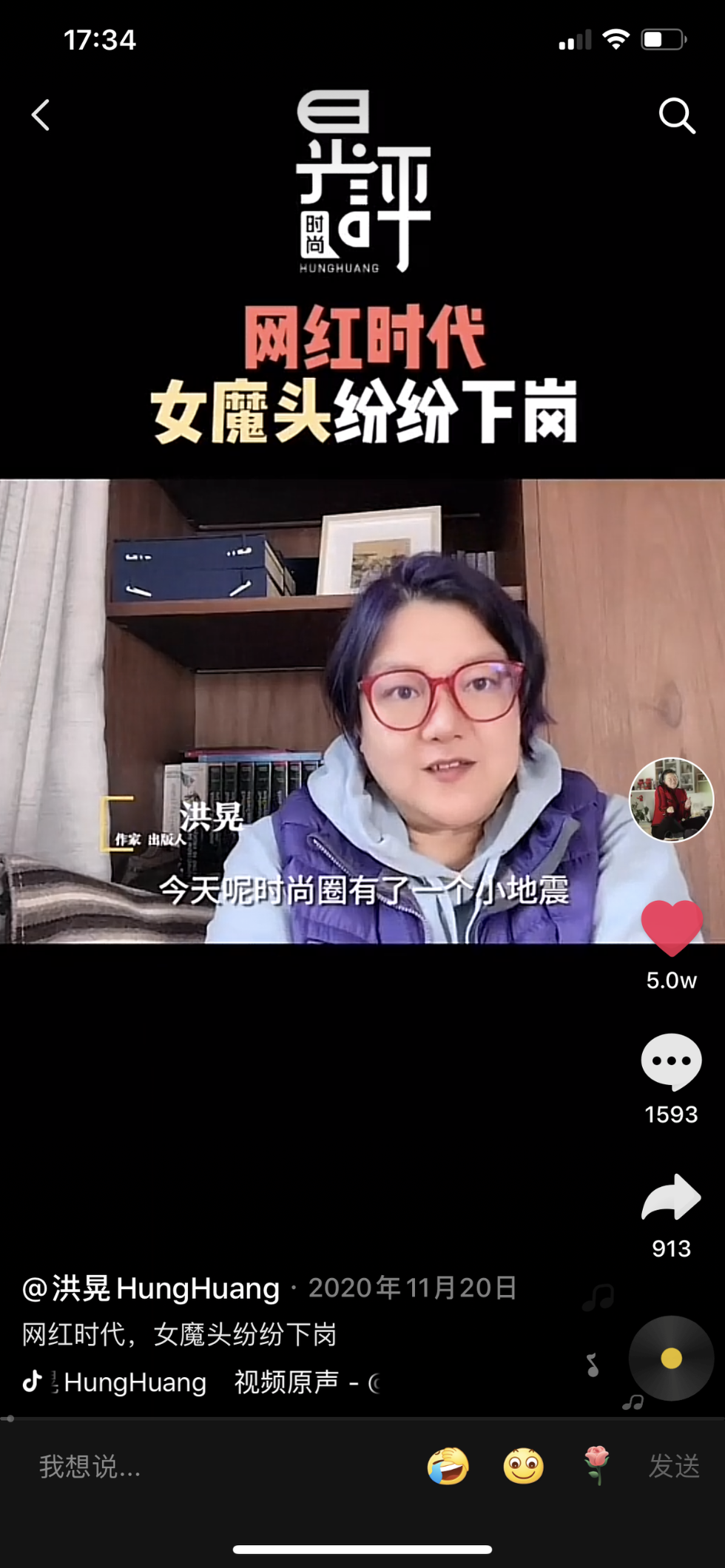Viewport: 725px width, 1568px height.
Task: Go back using the top-left arrow
Action: coord(41,115)
